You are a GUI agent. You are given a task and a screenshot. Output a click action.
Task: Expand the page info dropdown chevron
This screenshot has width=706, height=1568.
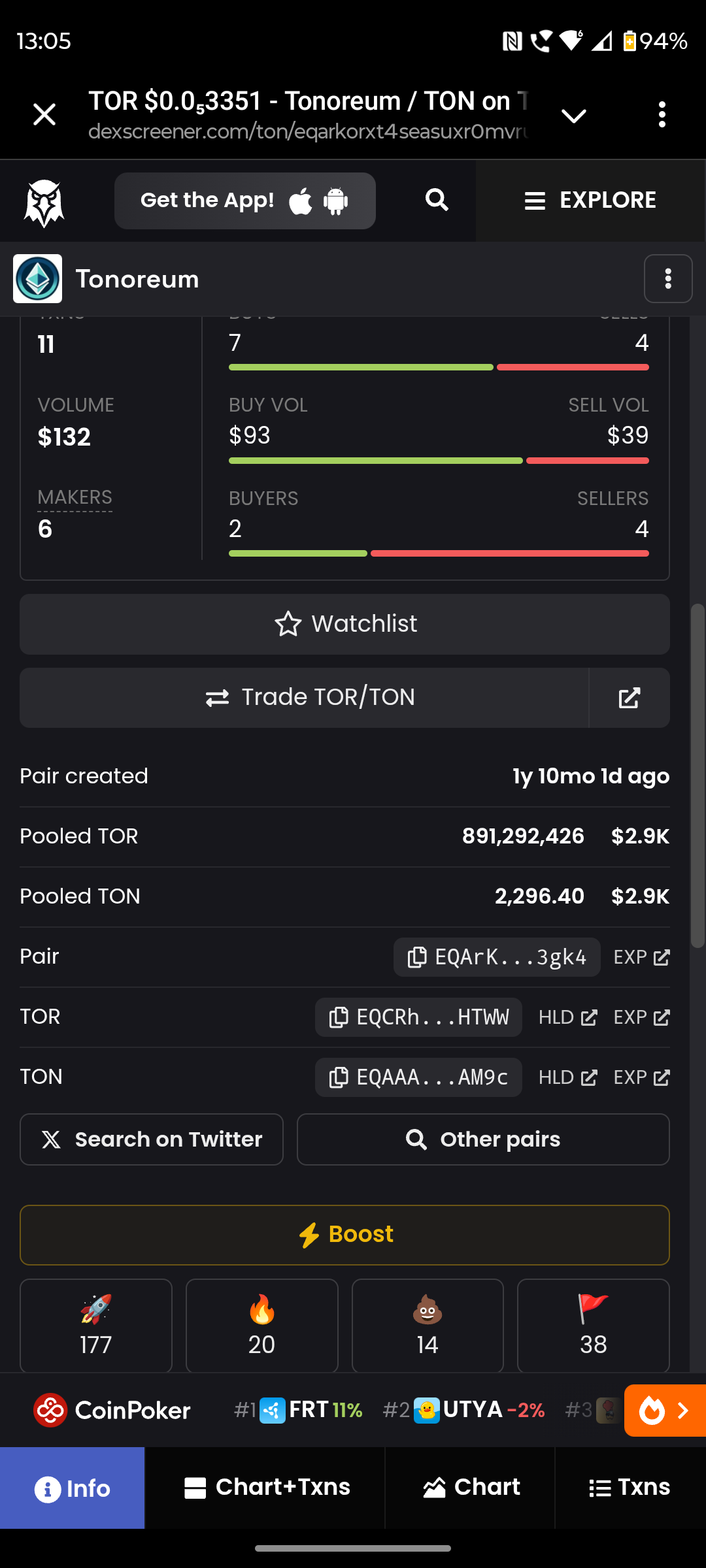coord(573,116)
